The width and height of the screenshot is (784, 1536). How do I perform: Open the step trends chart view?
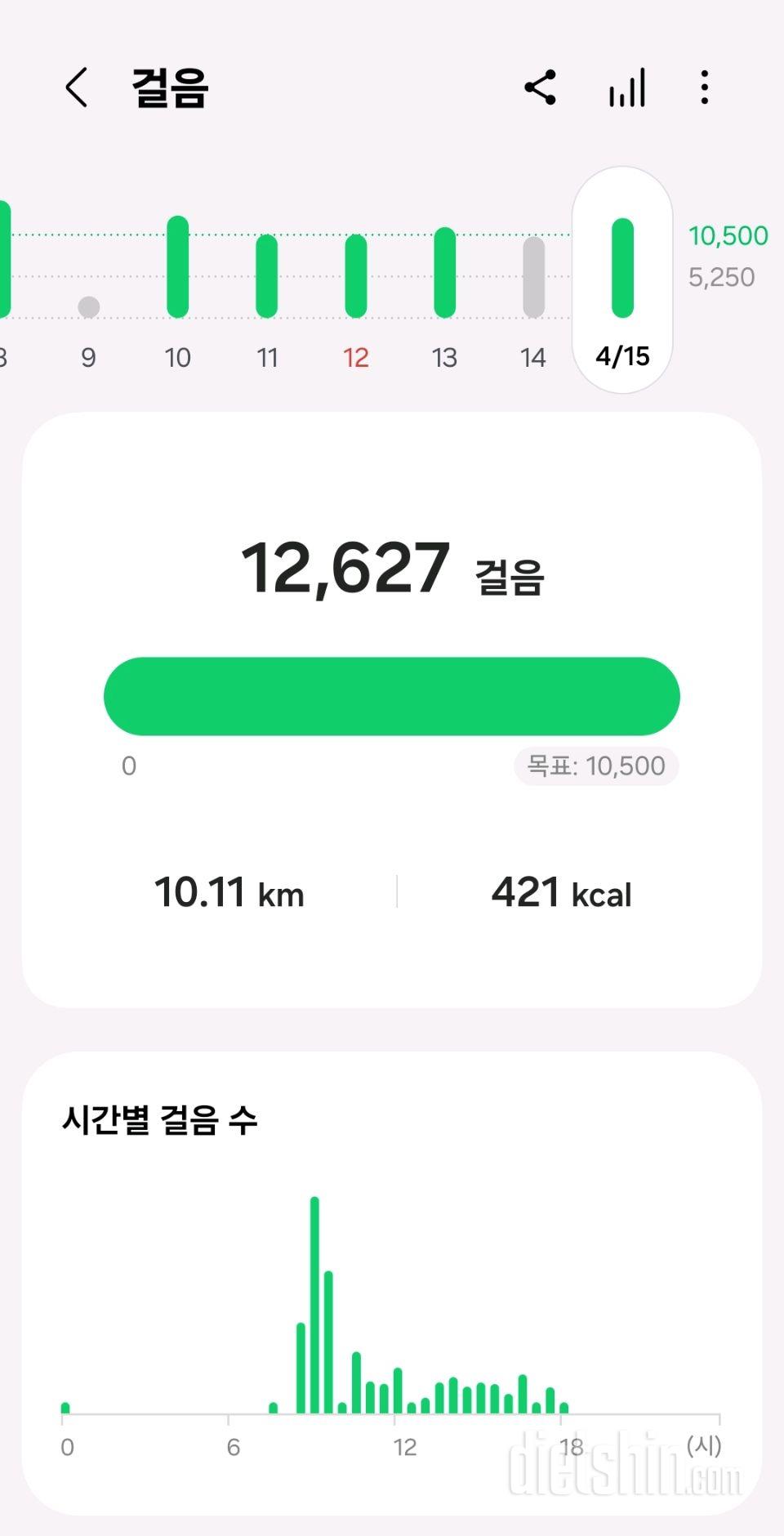click(x=626, y=86)
